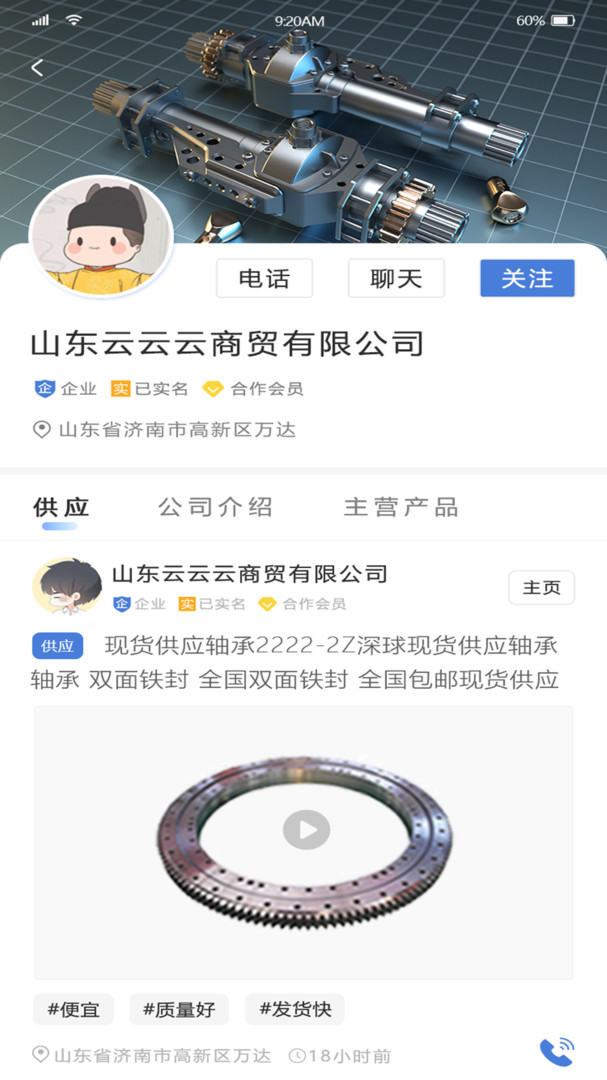Tap the 电话 button
The width and height of the screenshot is (607, 1080).
pos(264,278)
